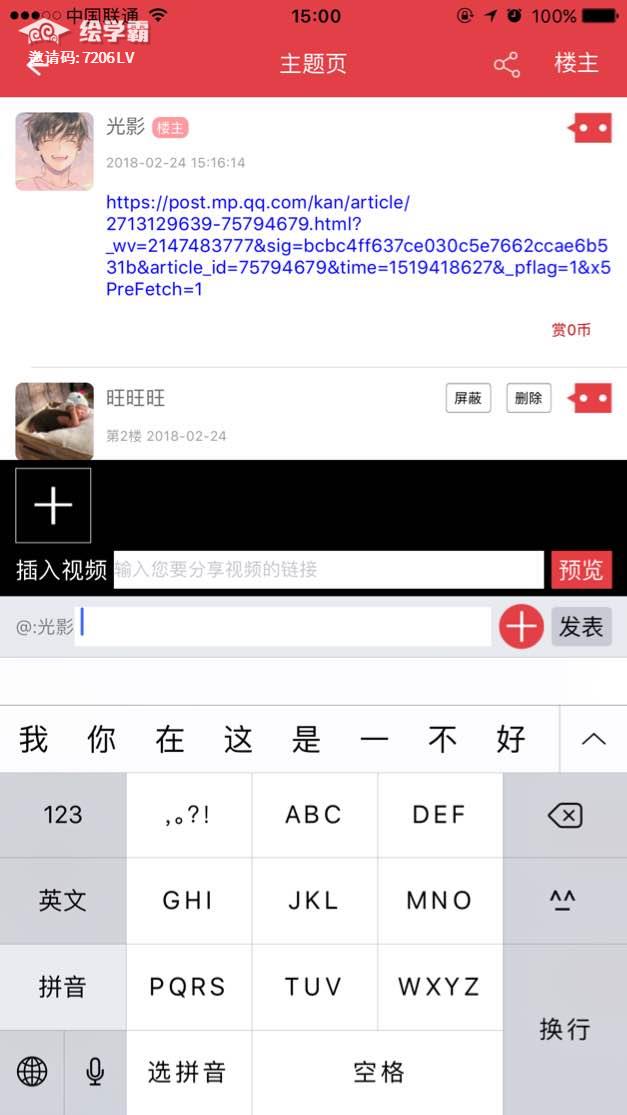Open the post.mp.qq.com article link
Viewport: 627px width, 1115px height.
(357, 246)
